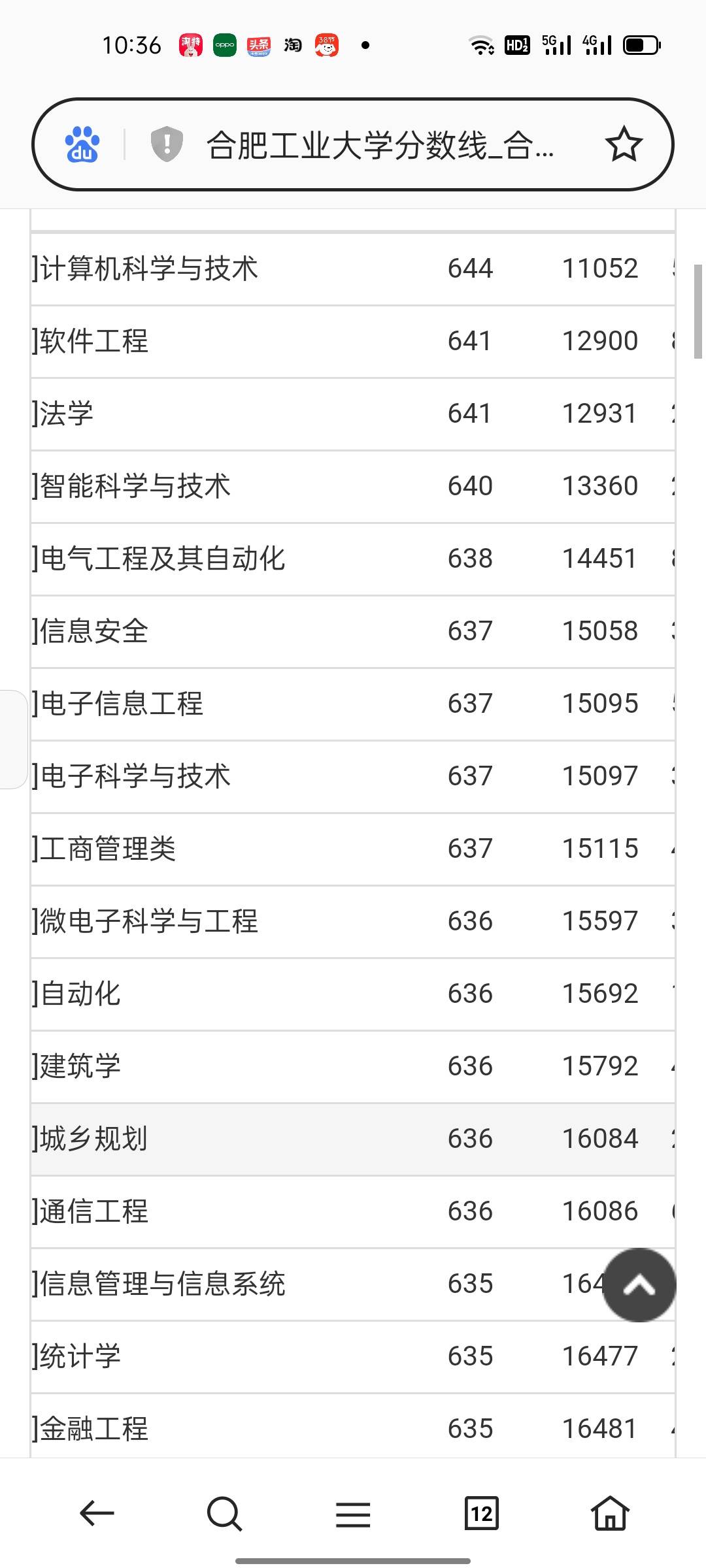Open search from the bottom toolbar

tap(224, 1513)
